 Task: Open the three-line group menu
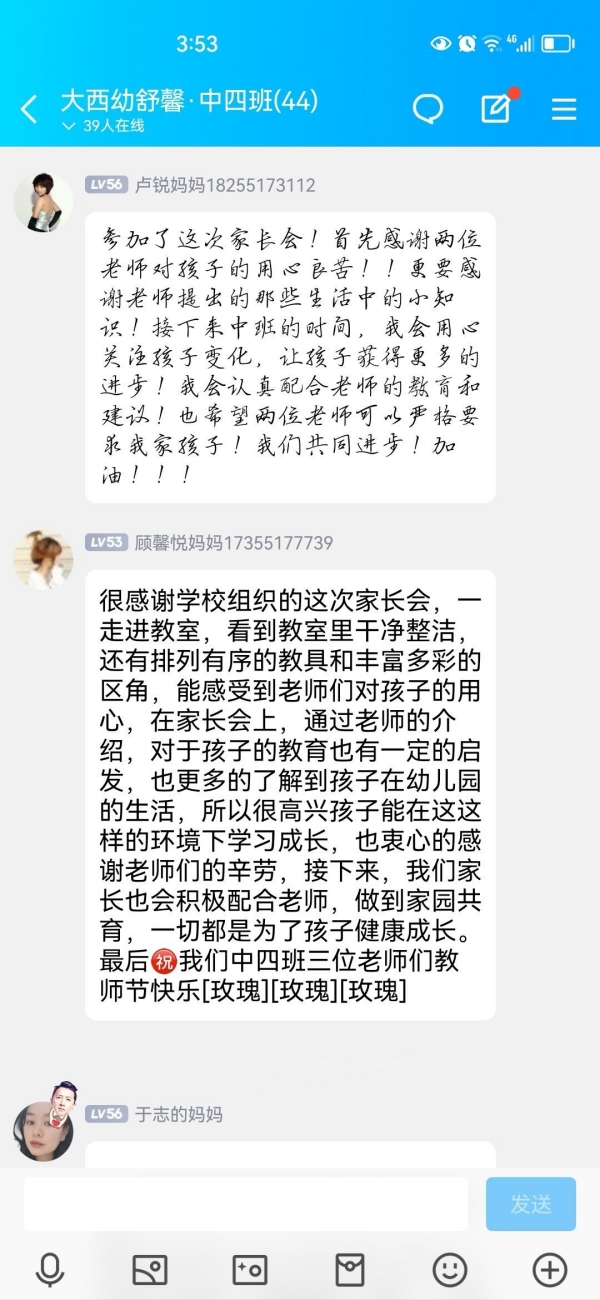(x=564, y=109)
